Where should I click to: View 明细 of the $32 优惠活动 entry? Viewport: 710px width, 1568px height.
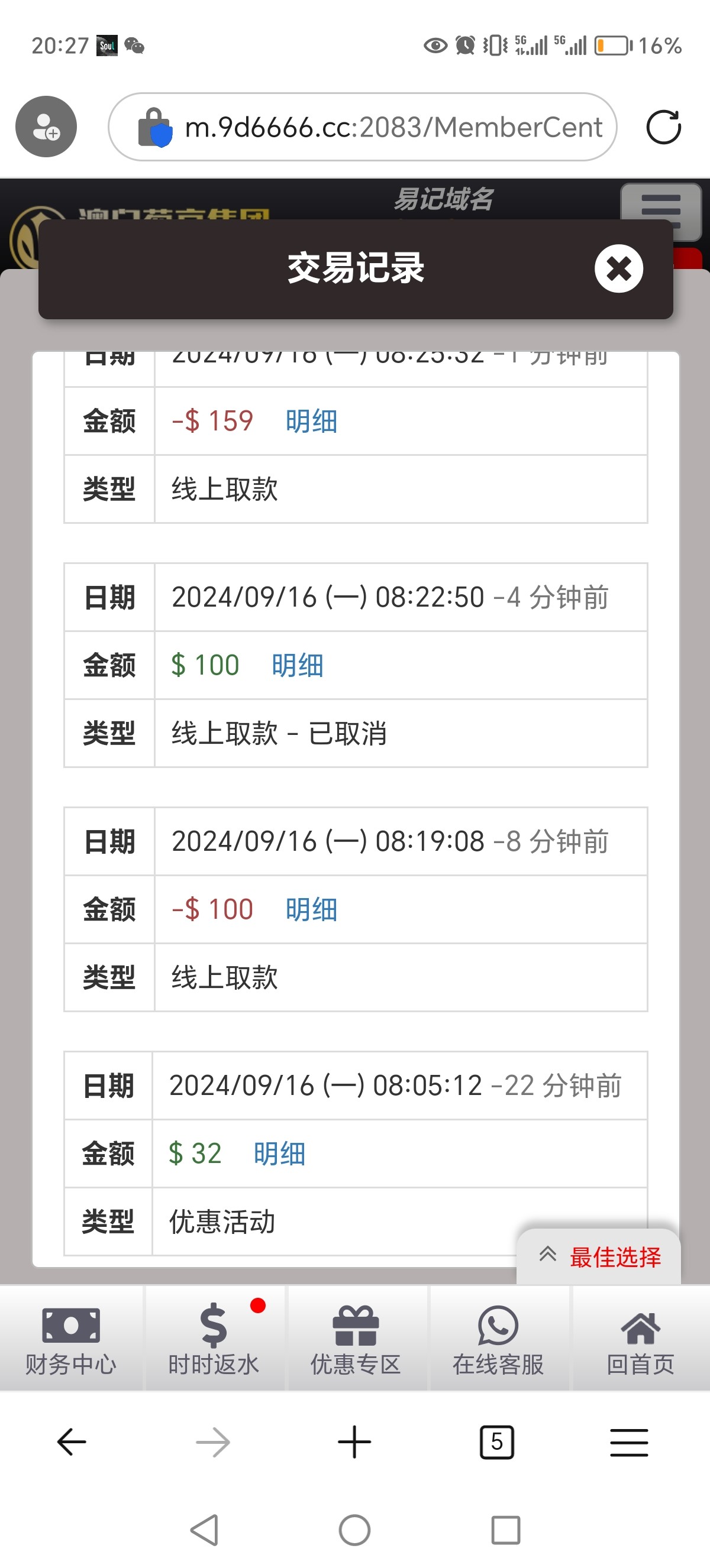coord(279,1154)
